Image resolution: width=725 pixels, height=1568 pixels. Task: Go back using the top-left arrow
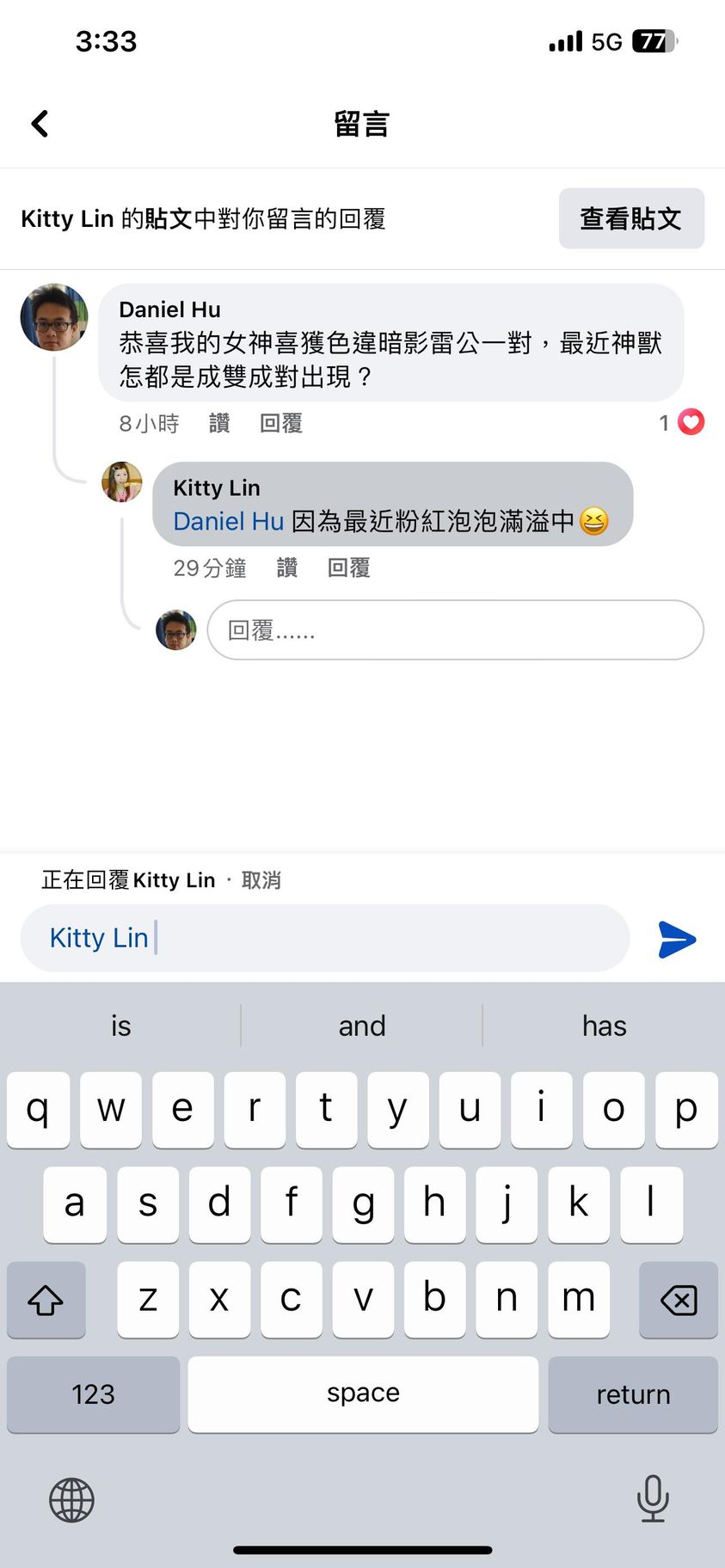point(40,124)
